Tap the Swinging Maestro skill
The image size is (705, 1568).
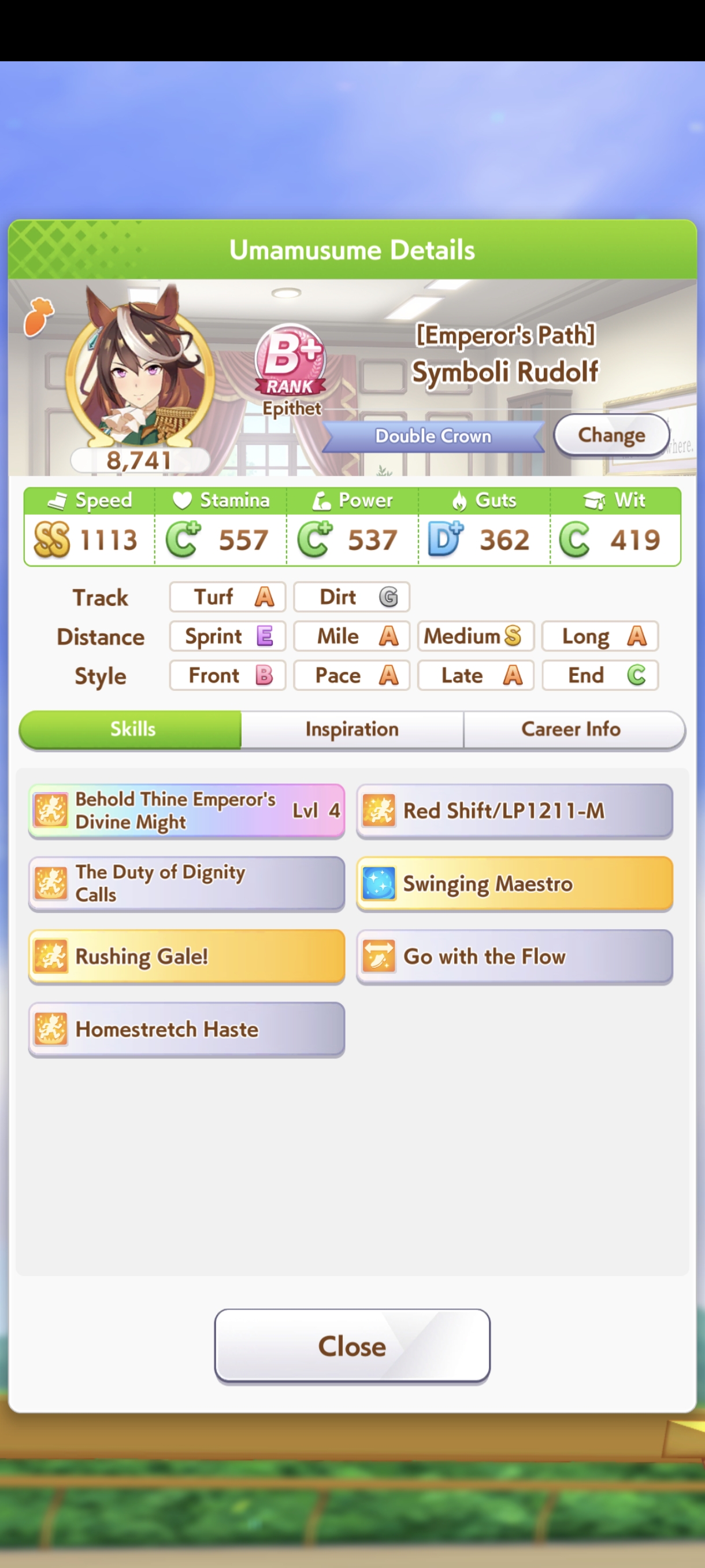click(515, 884)
